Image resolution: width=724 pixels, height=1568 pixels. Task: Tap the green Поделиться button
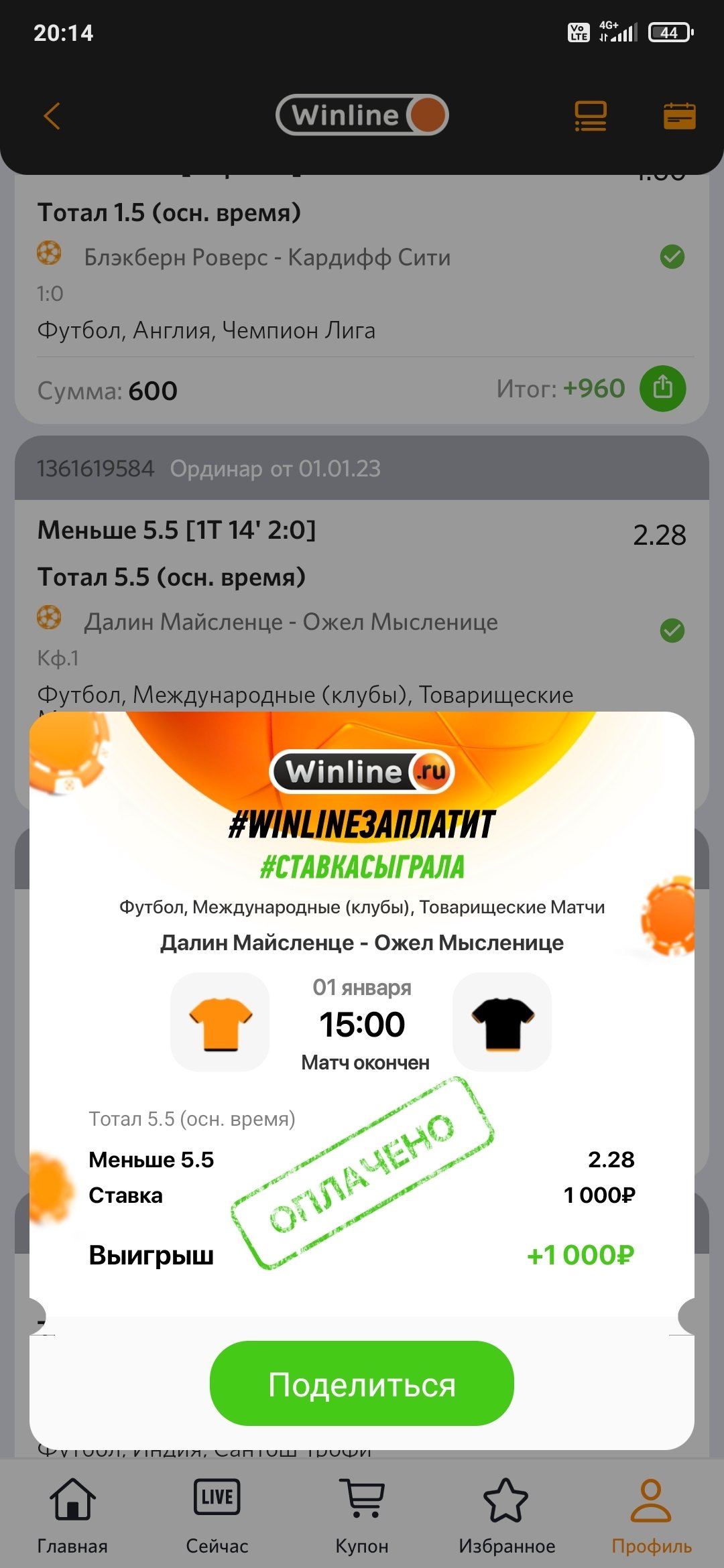click(362, 1384)
